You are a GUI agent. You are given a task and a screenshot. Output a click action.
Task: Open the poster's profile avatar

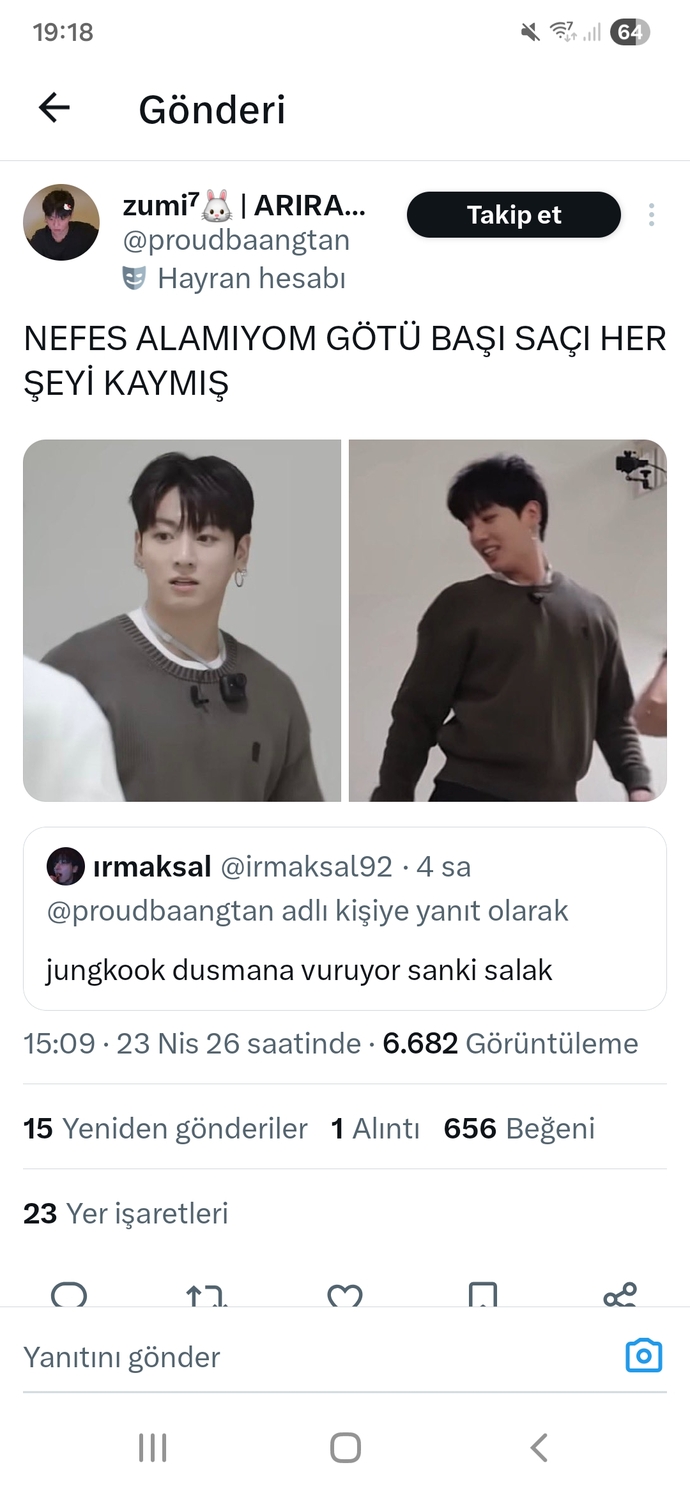pos(61,222)
